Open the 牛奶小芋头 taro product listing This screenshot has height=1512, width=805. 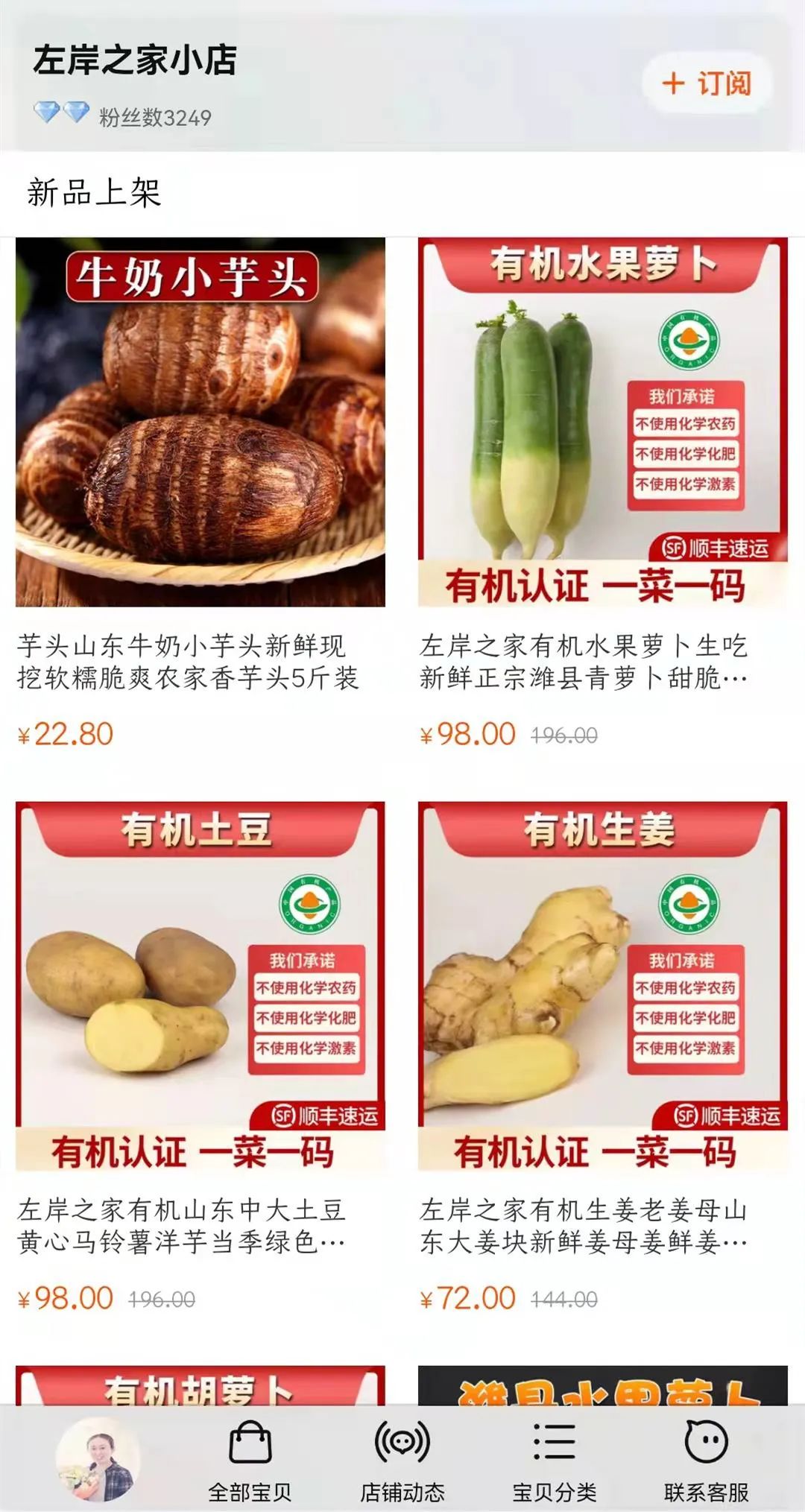point(201,425)
